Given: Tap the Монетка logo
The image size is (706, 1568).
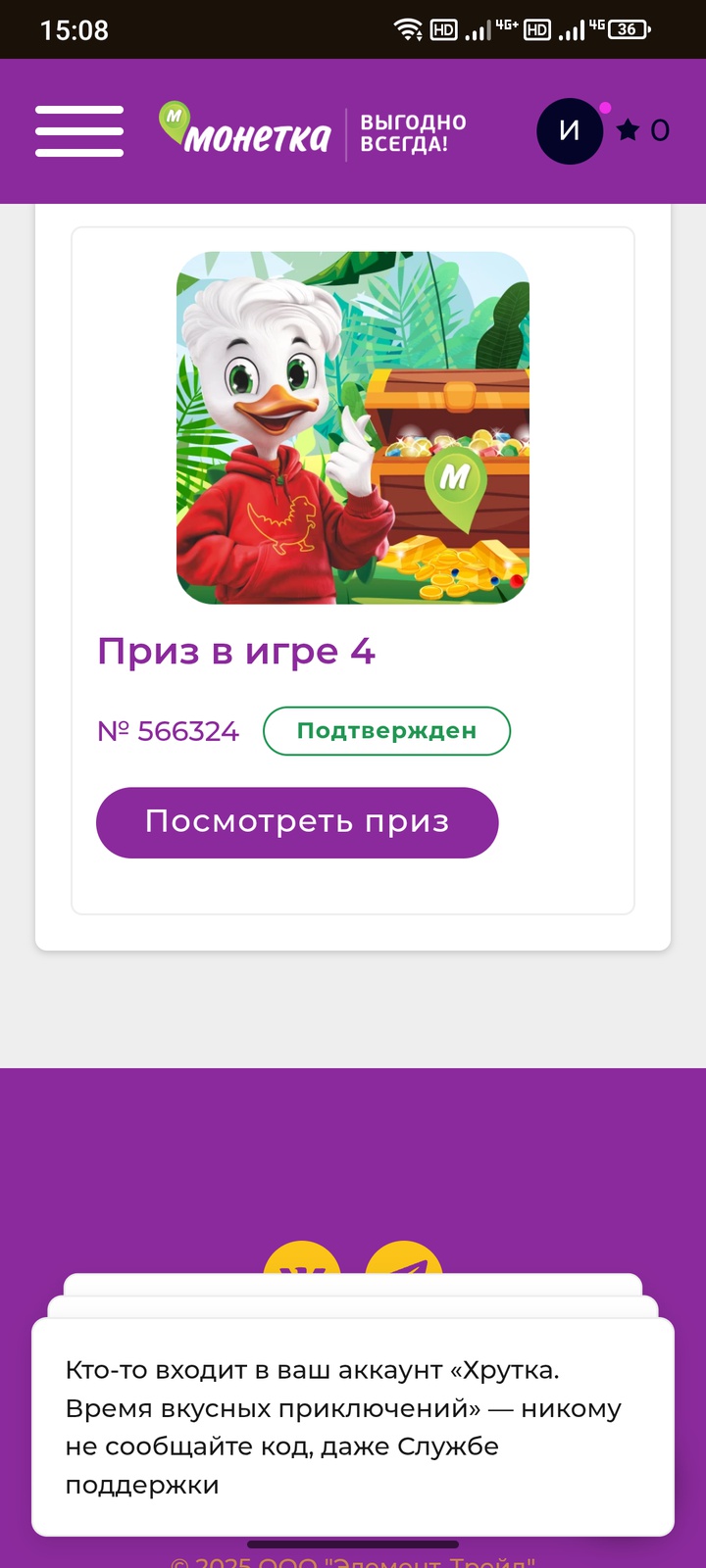Looking at the screenshot, I should point(245,131).
